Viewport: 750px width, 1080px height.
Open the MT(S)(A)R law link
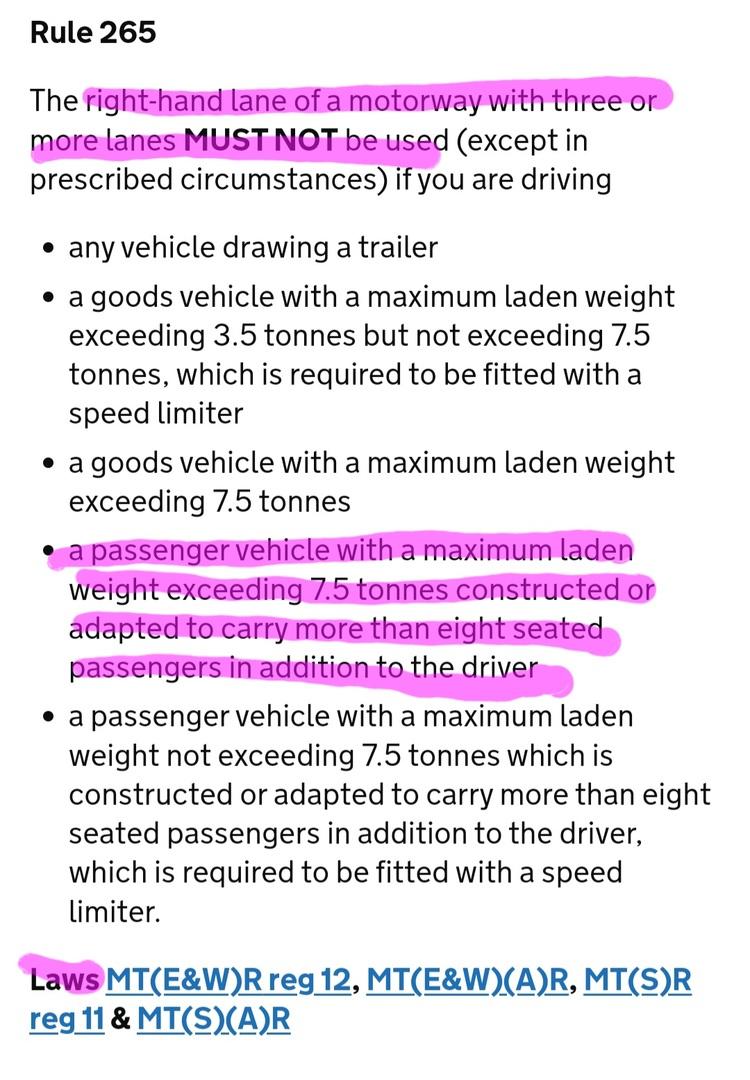(x=213, y=1019)
